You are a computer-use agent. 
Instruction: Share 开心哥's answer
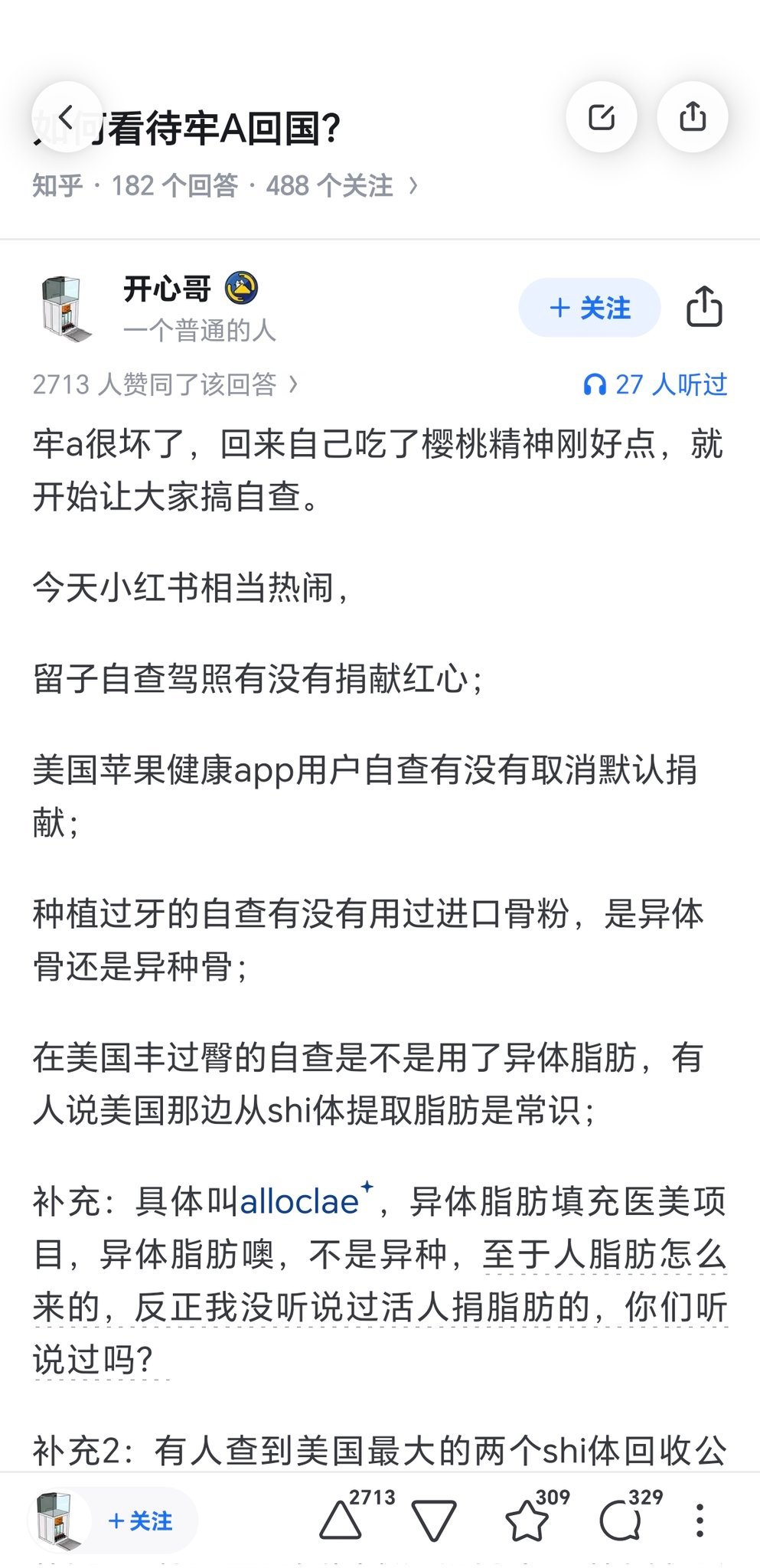tap(704, 308)
